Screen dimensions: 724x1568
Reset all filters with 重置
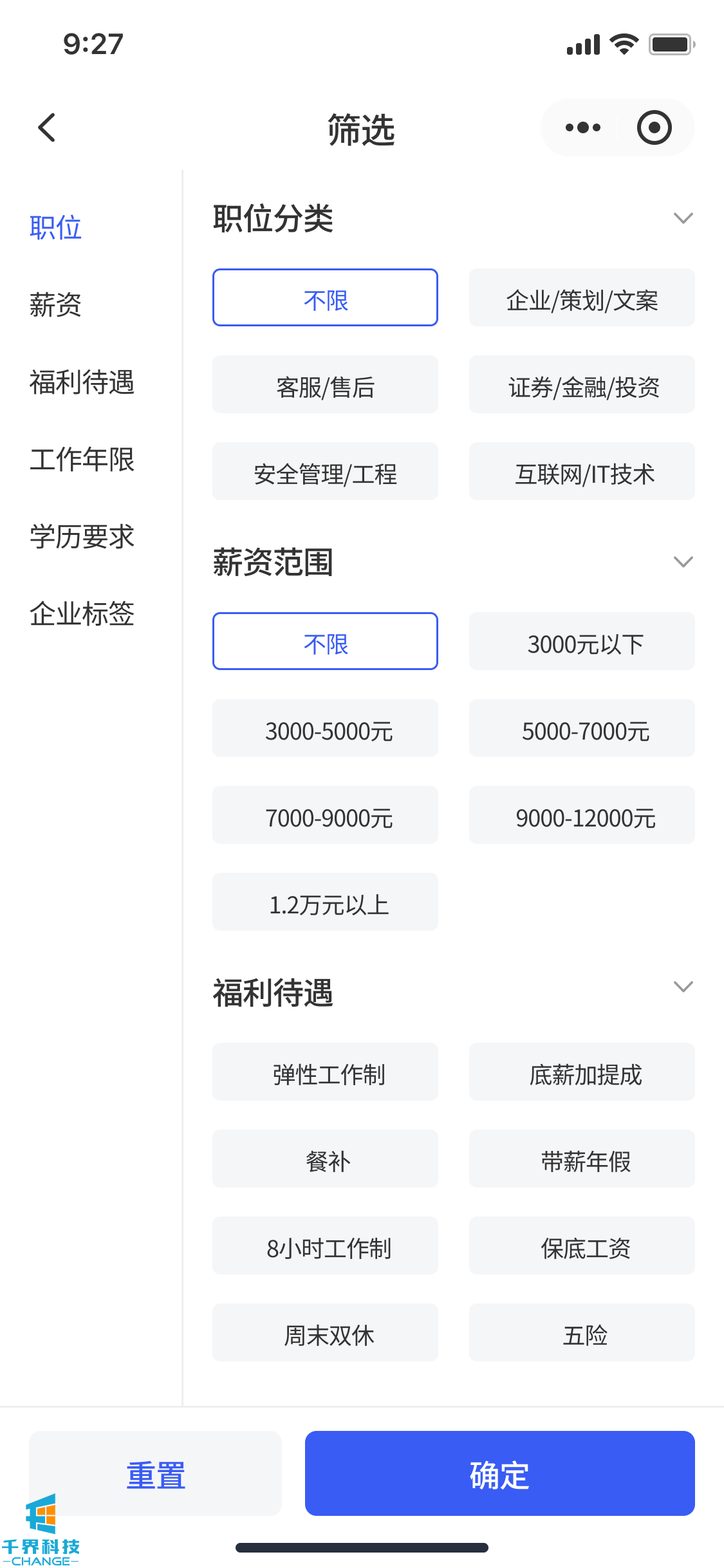click(x=155, y=1473)
